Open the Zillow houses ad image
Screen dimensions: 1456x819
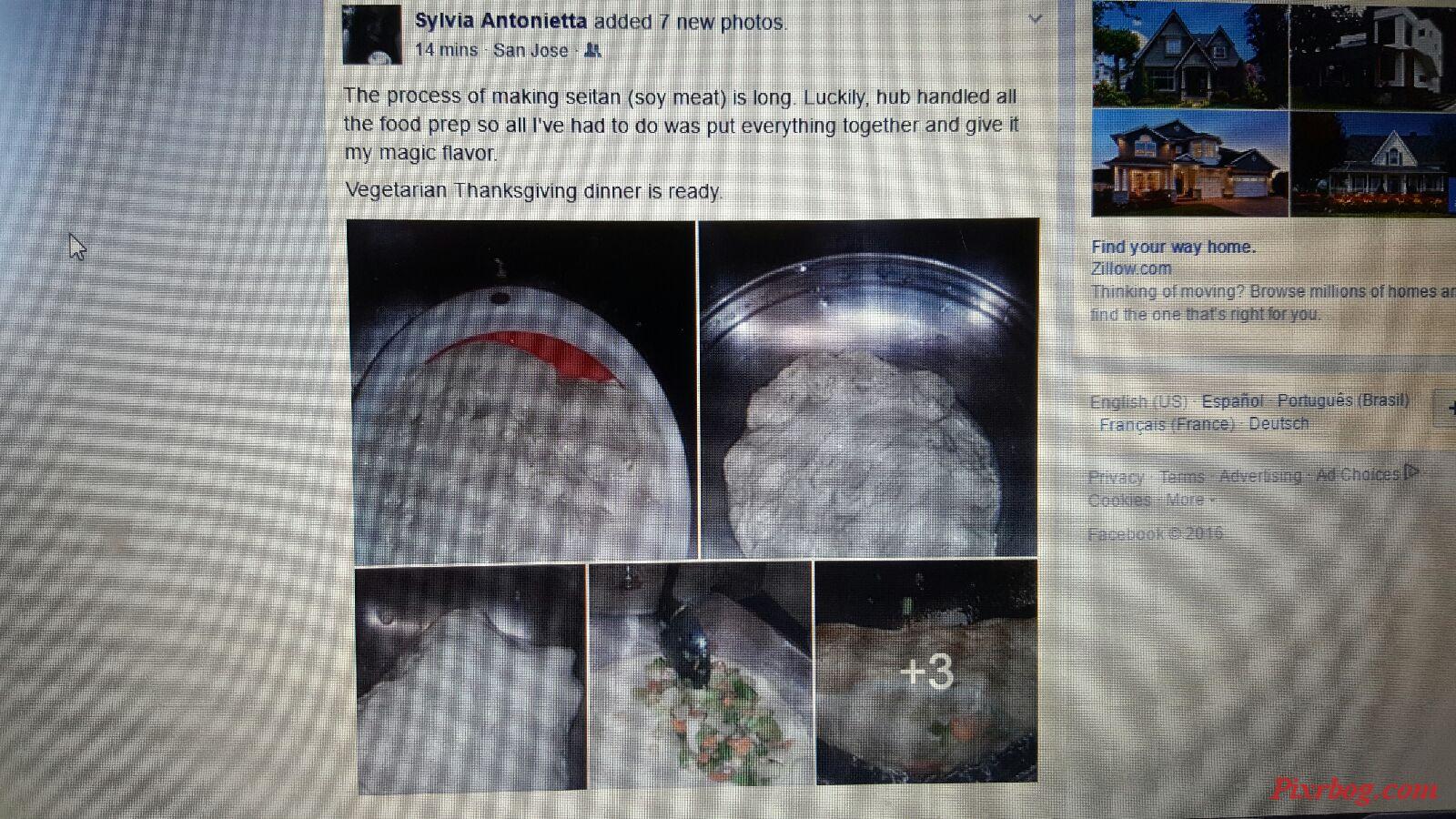(1274, 109)
